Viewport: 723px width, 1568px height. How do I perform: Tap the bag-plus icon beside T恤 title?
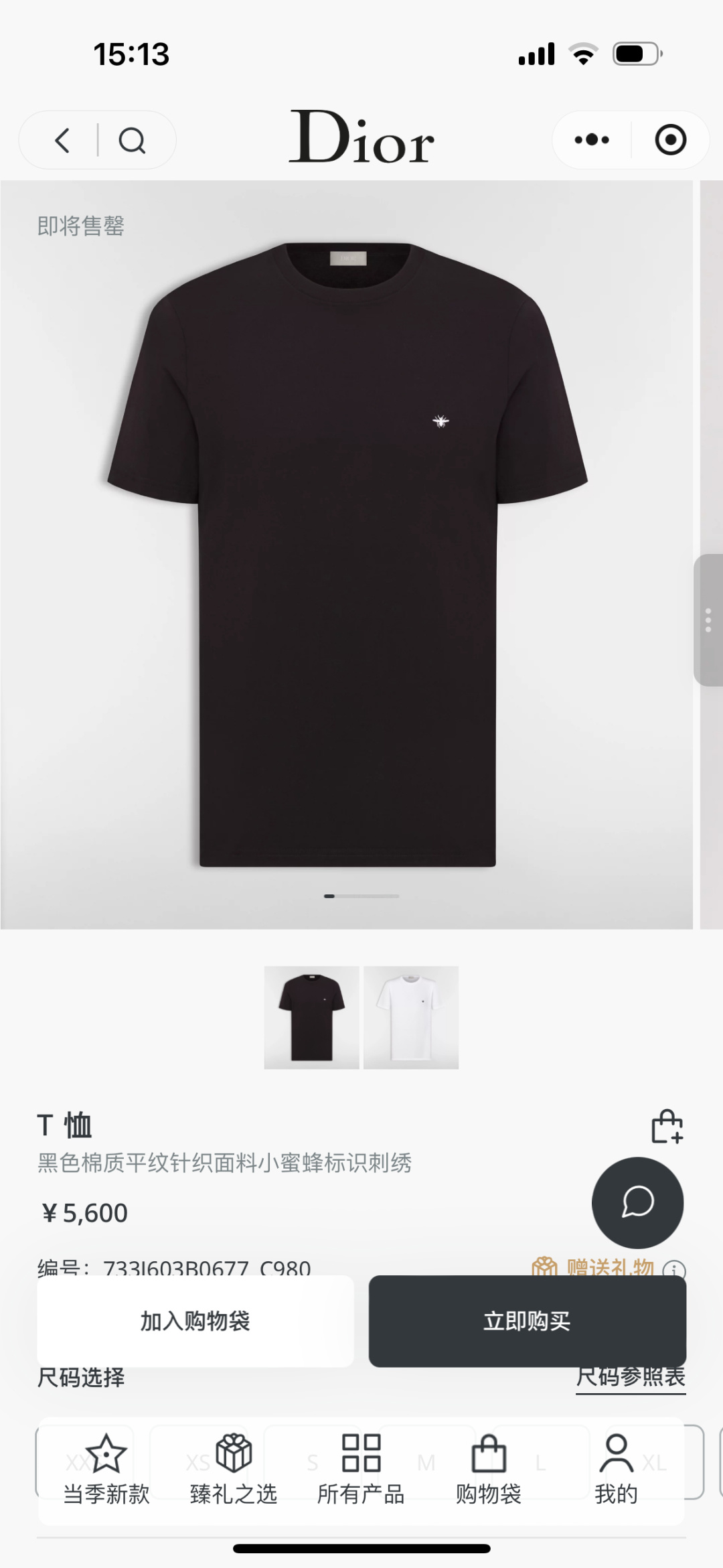pyautogui.click(x=667, y=1127)
